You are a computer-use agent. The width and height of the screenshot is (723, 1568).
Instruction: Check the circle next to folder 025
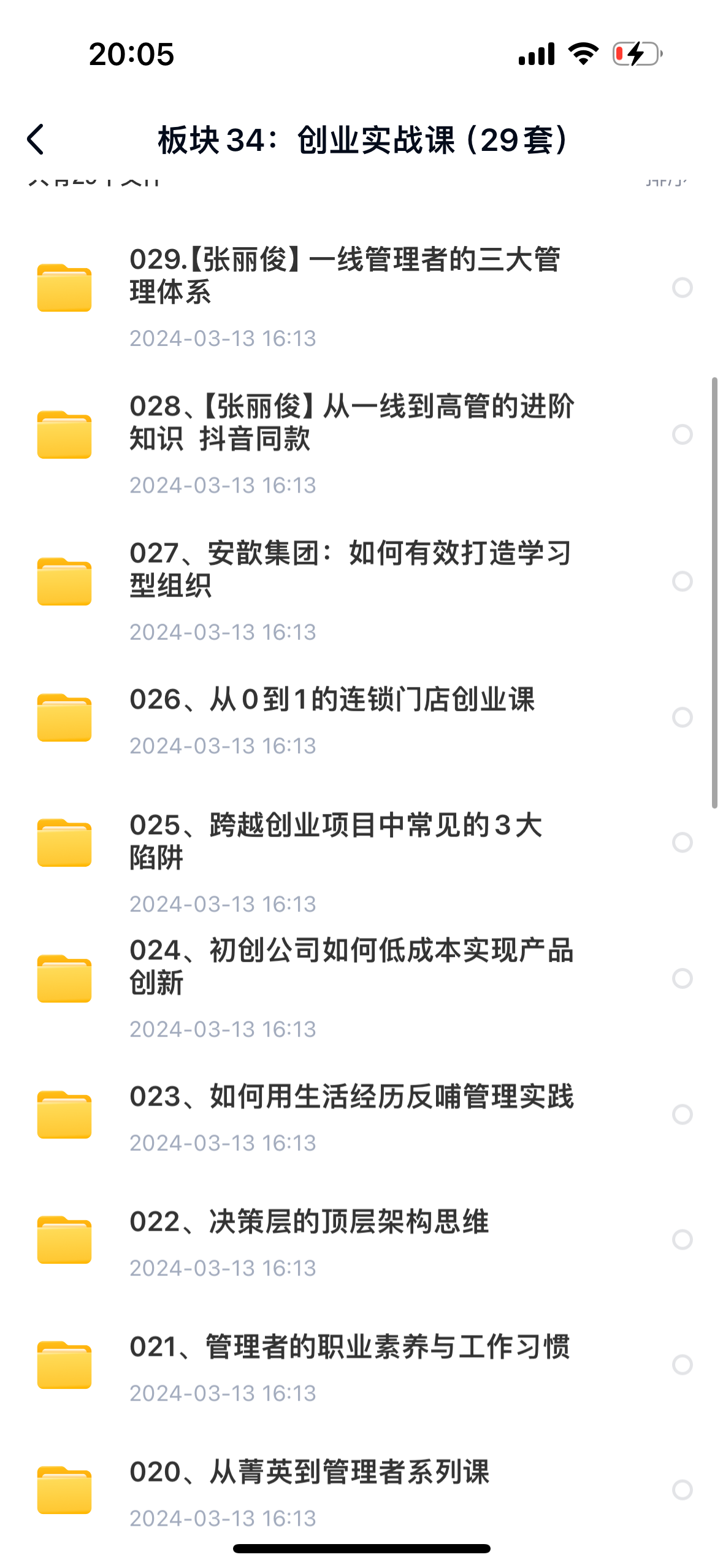tap(682, 842)
